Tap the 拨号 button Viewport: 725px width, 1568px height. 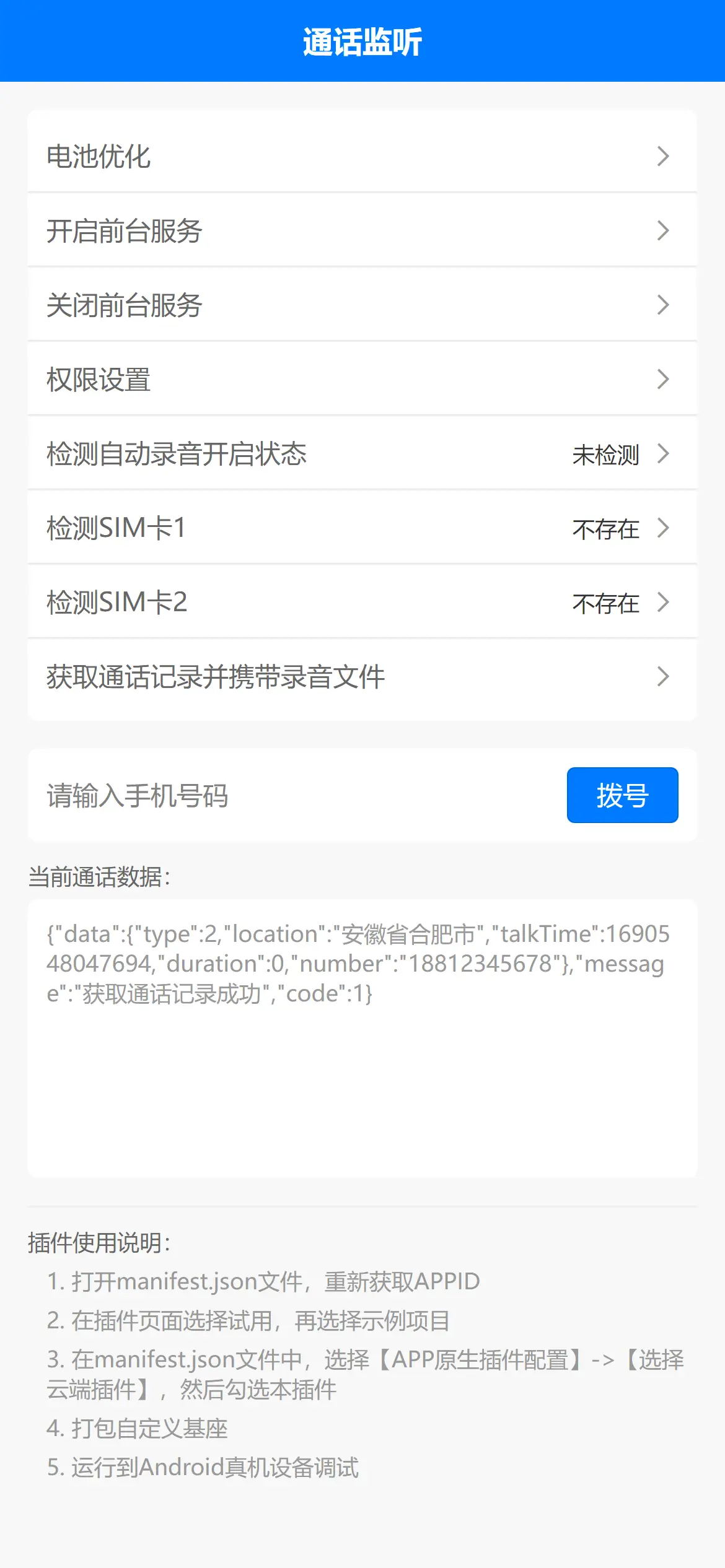(x=622, y=796)
